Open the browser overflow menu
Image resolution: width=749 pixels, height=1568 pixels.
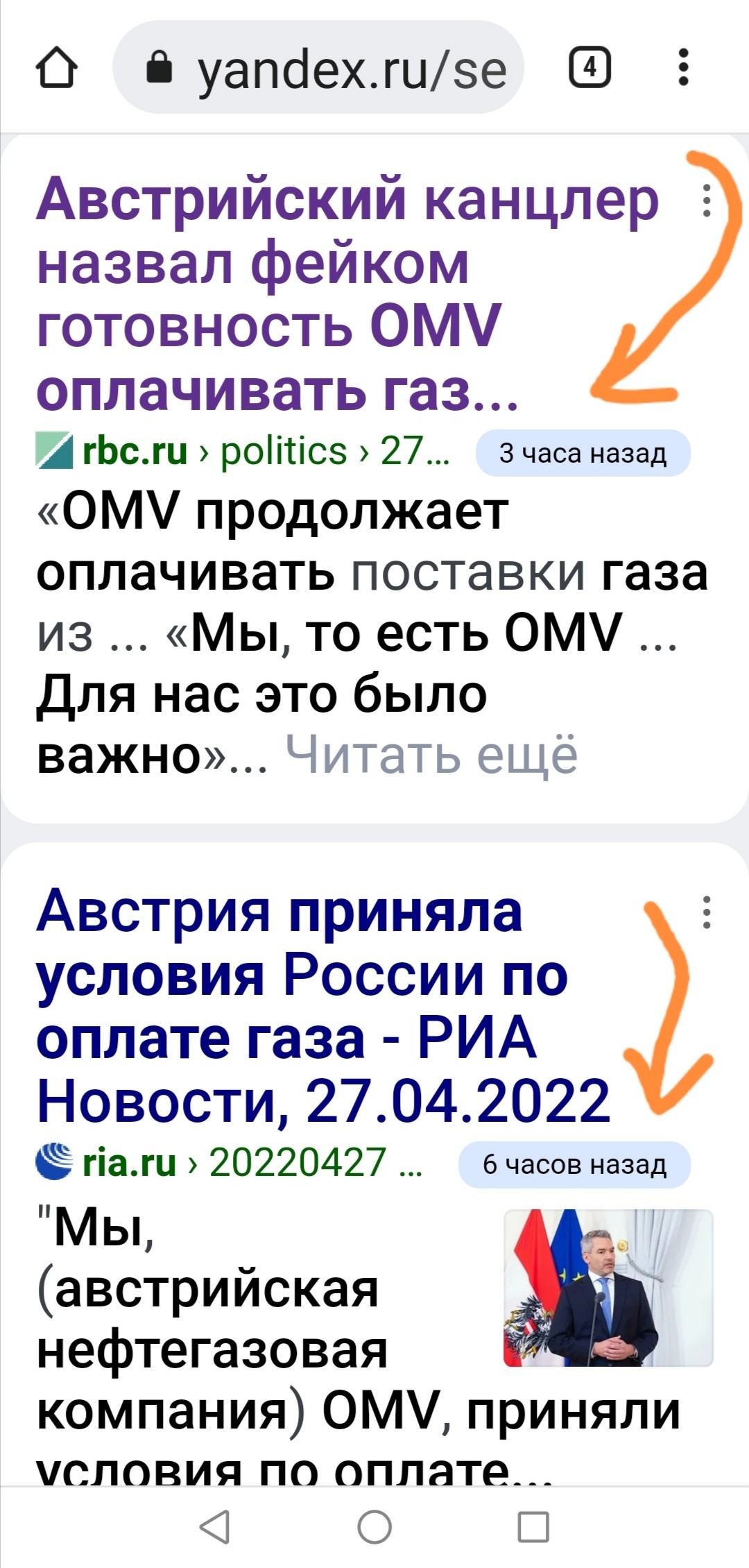pos(684,67)
